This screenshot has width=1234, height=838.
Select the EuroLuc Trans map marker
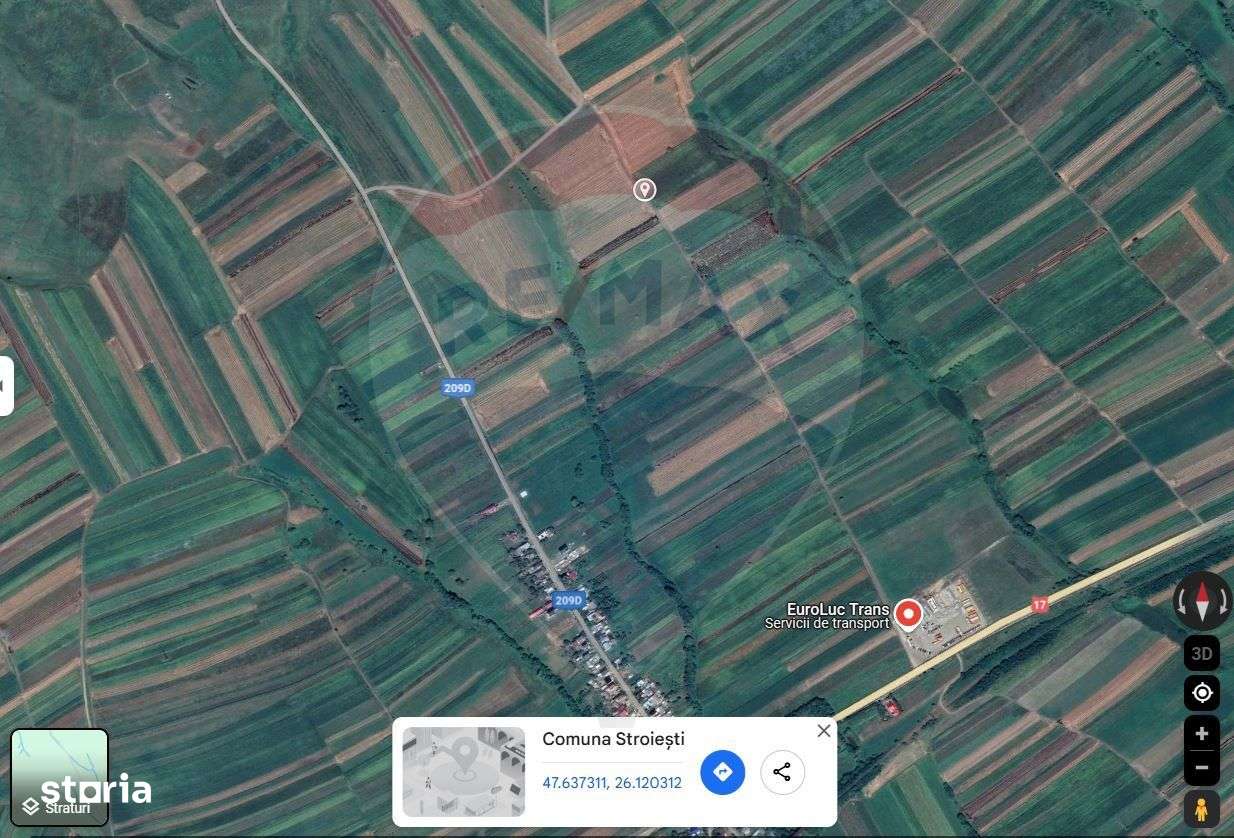[x=907, y=614]
